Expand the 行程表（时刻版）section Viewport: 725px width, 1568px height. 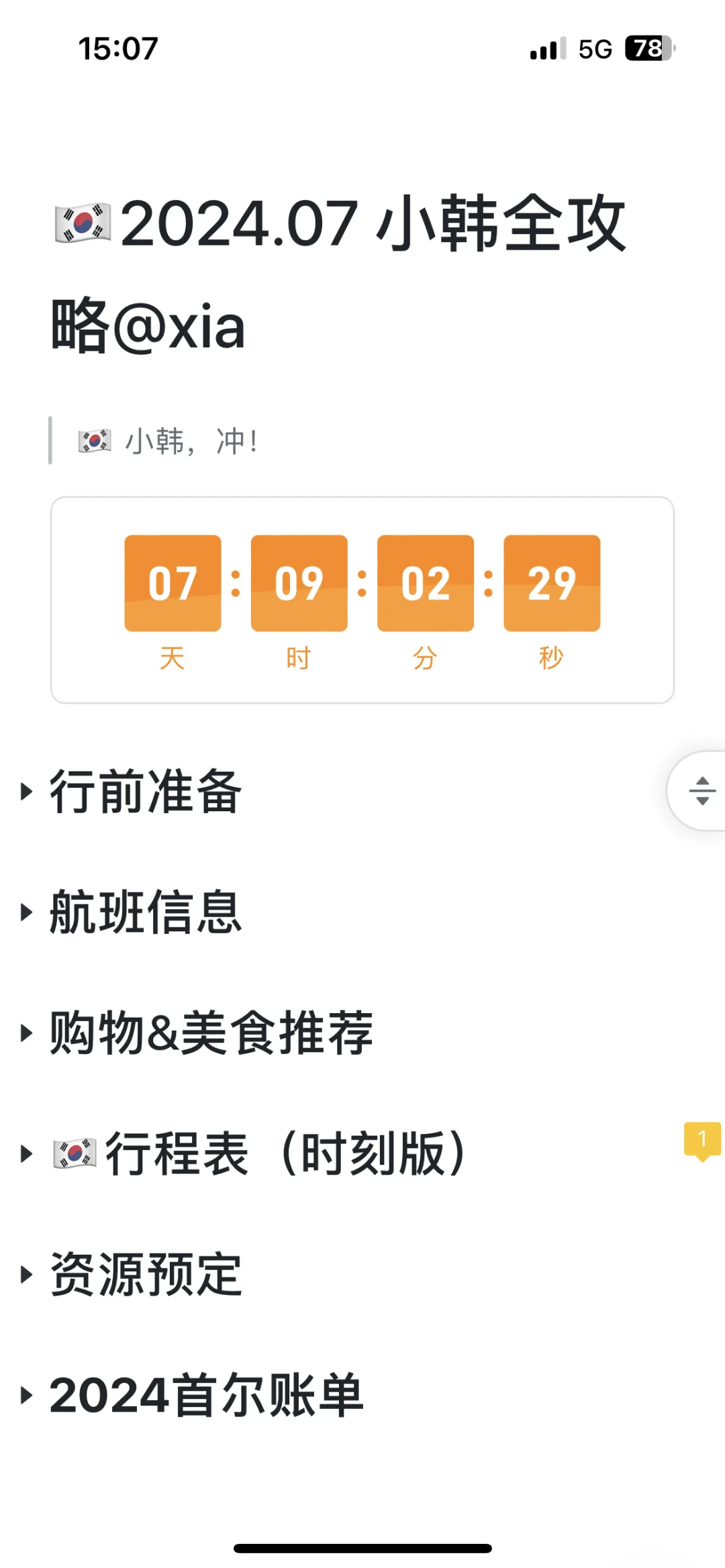26,1153
